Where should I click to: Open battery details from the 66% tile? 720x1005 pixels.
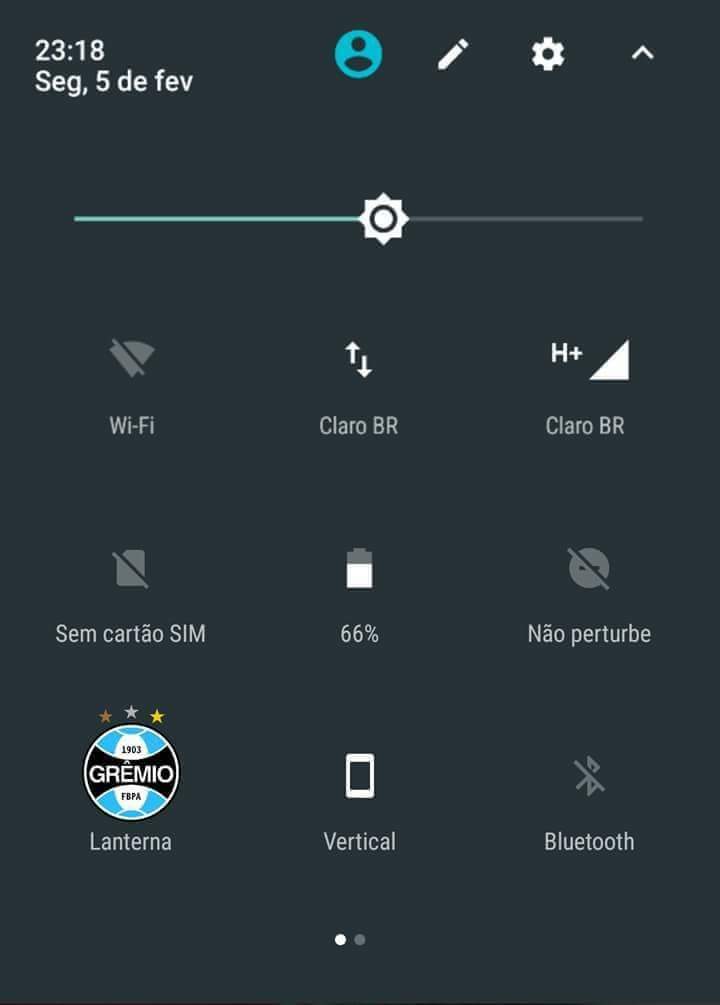click(359, 569)
